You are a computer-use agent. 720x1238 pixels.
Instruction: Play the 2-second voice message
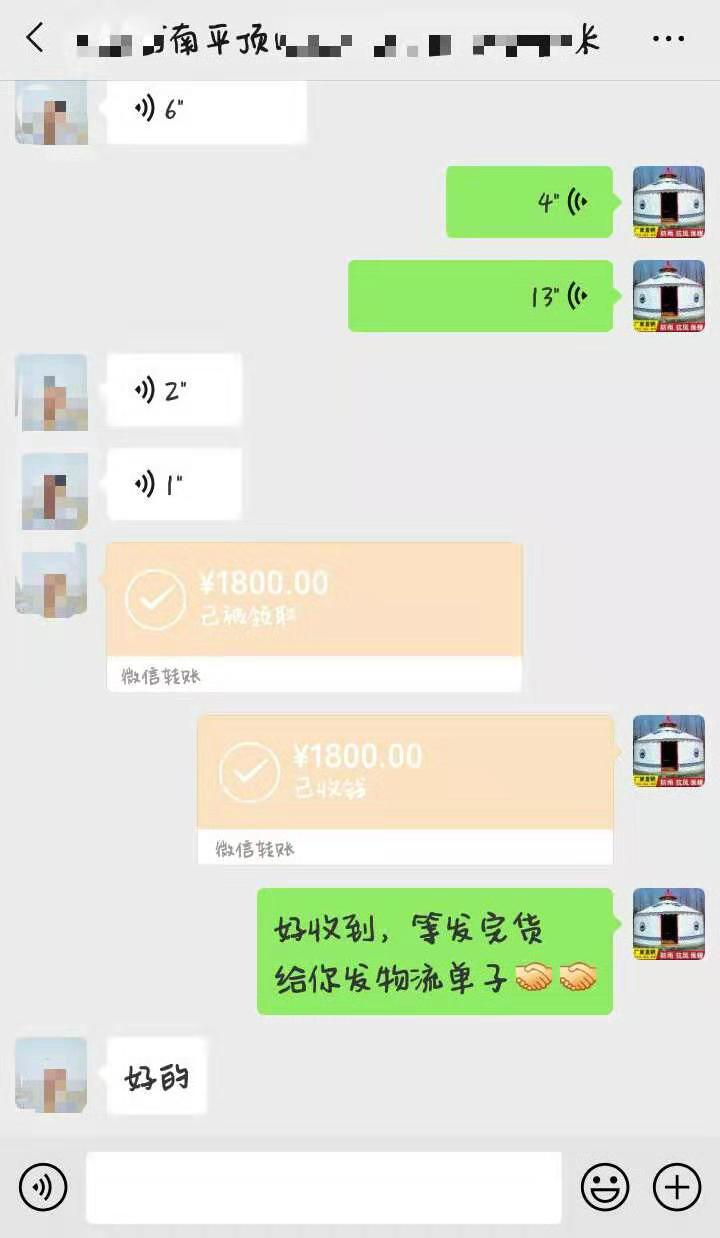coord(174,390)
